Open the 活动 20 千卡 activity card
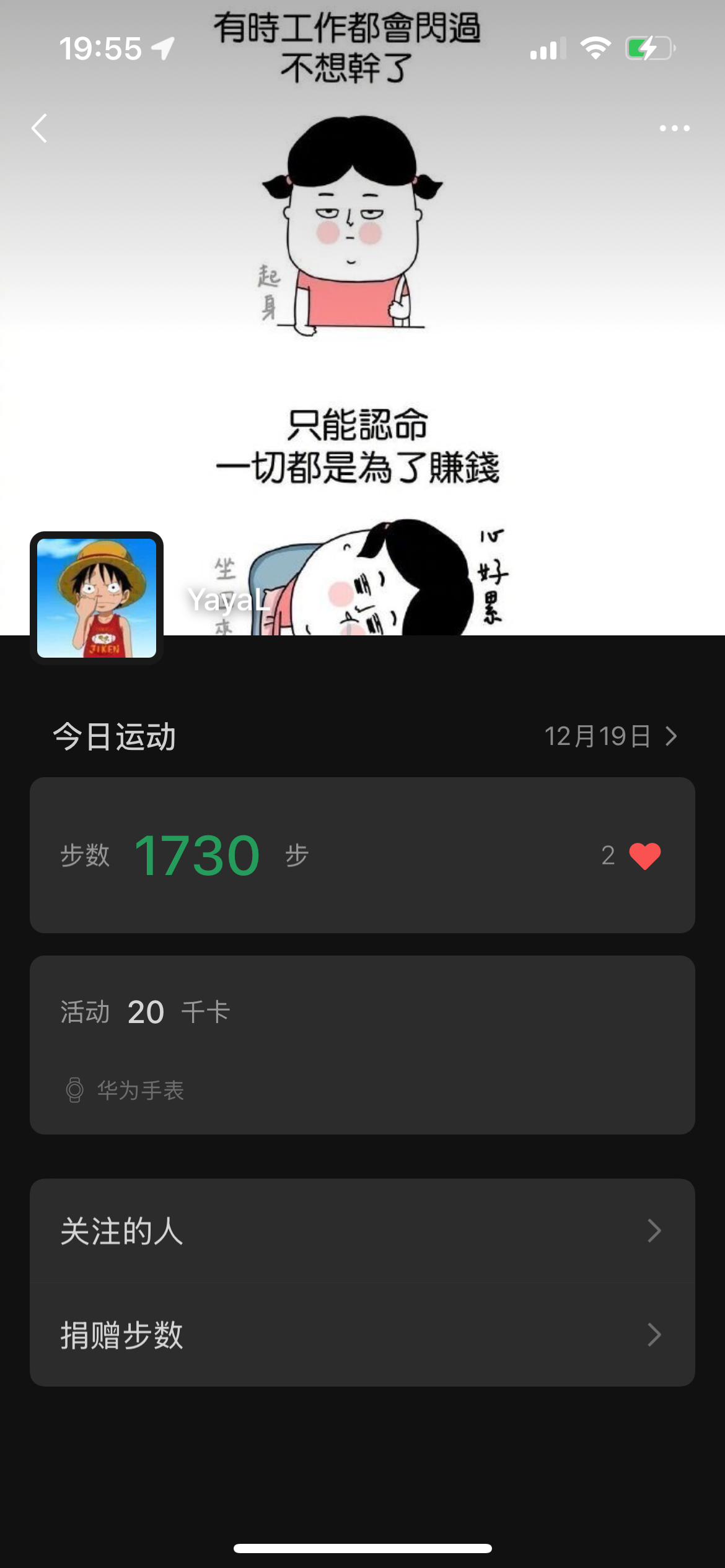Image resolution: width=725 pixels, height=1568 pixels. (x=362, y=1045)
